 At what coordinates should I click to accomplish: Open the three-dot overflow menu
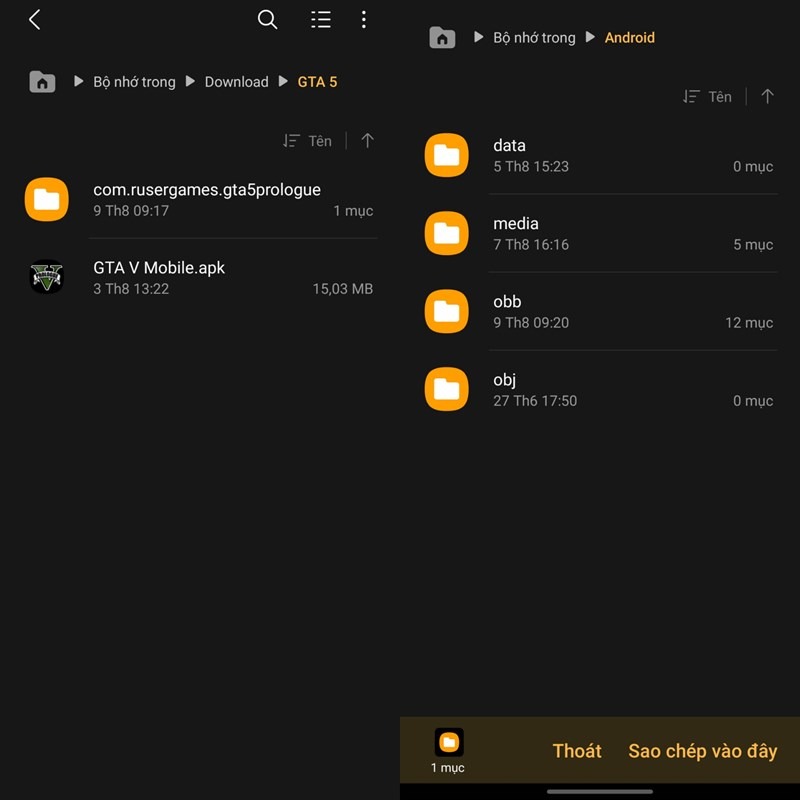(x=364, y=20)
